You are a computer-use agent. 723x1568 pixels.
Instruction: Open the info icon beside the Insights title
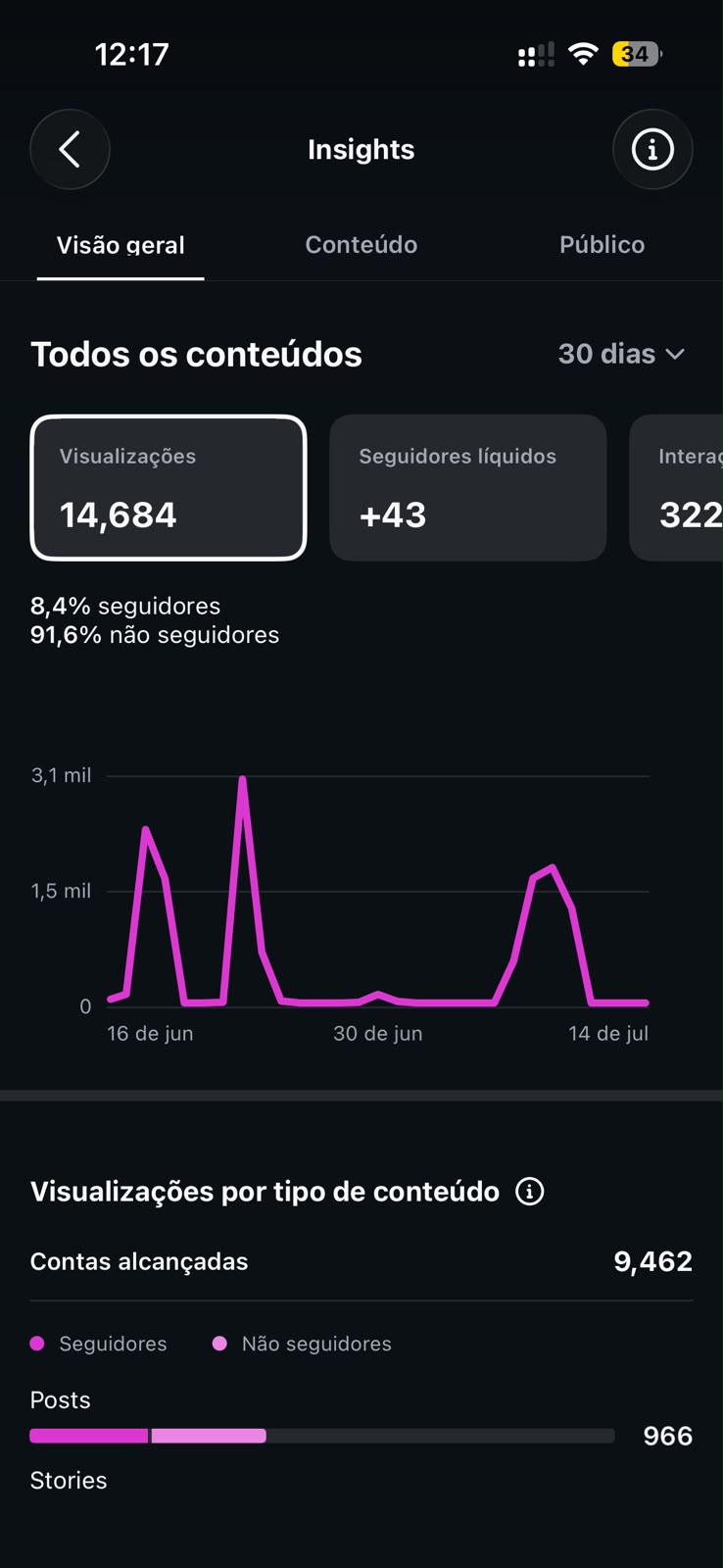click(x=652, y=149)
